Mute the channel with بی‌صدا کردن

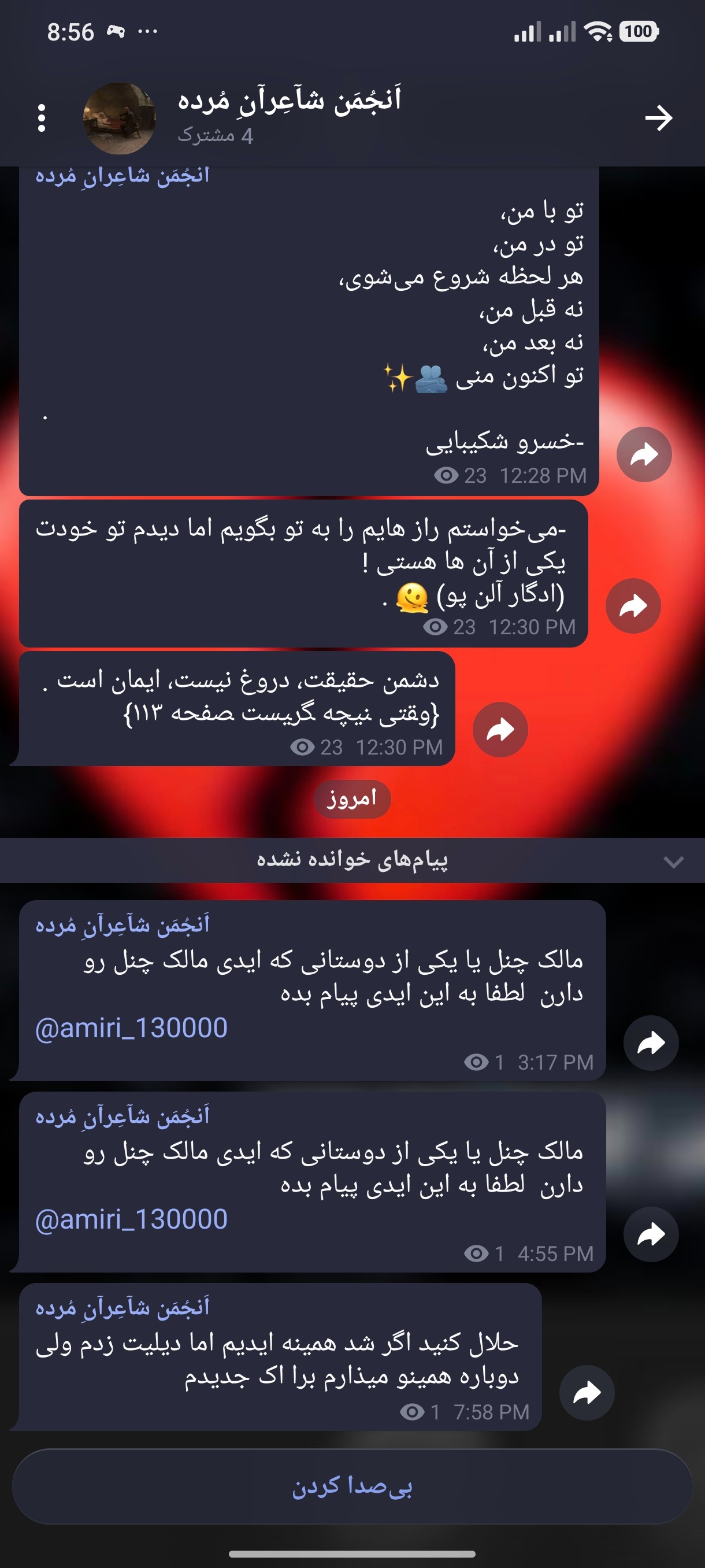pos(352,1486)
